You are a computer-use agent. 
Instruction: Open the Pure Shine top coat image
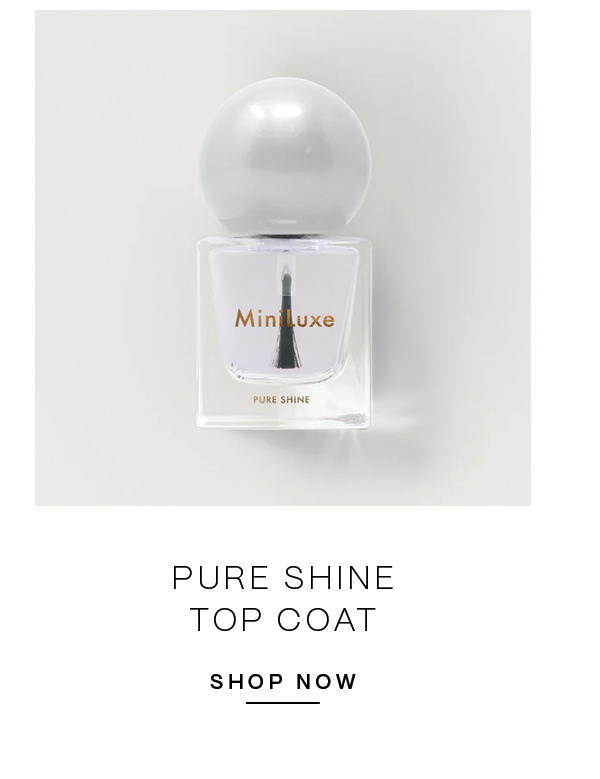[283, 258]
